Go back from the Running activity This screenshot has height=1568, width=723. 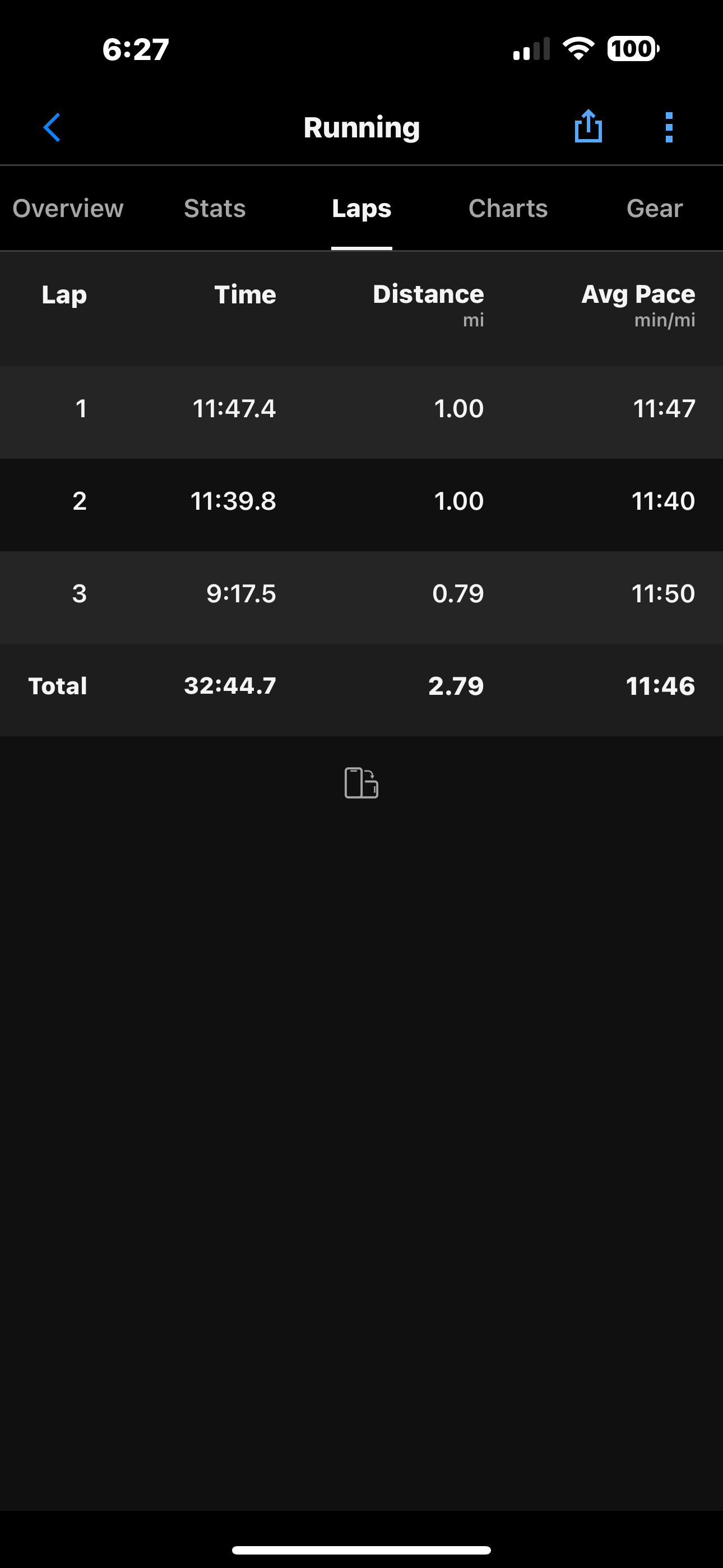coord(52,127)
